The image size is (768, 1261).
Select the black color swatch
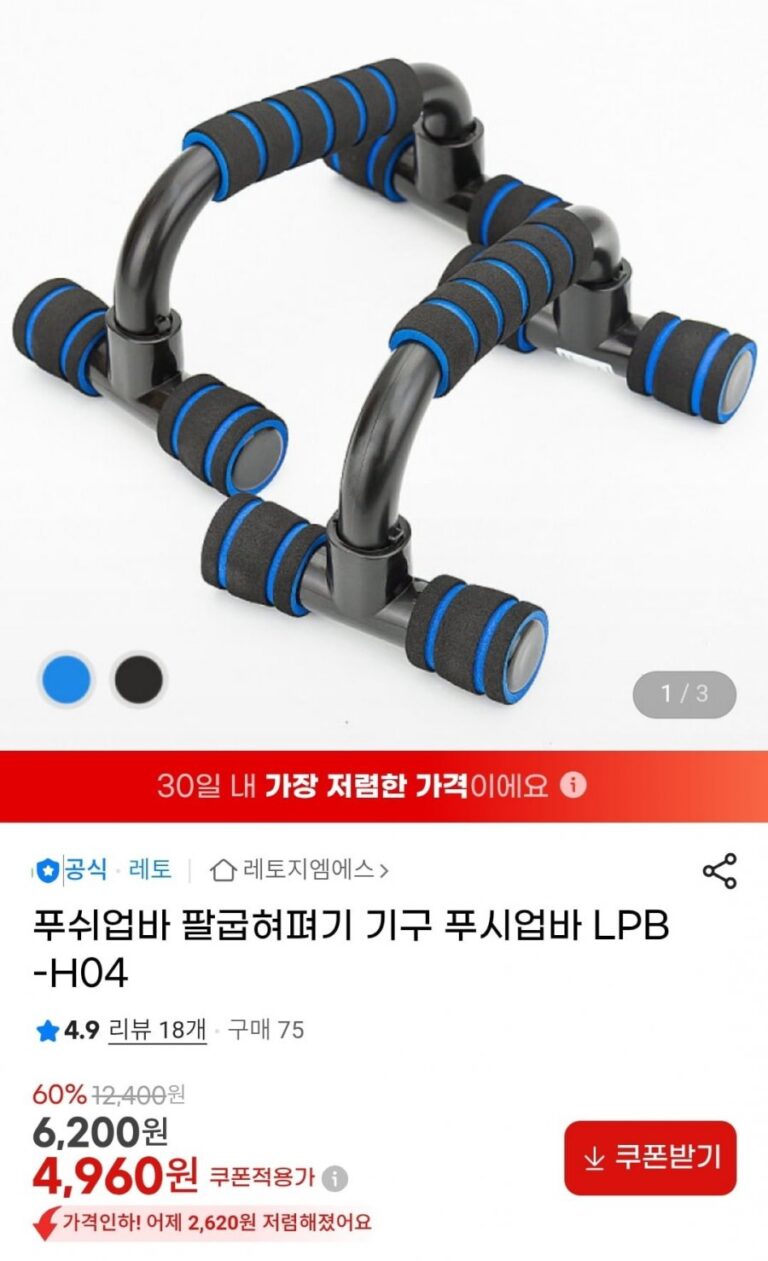point(138,680)
